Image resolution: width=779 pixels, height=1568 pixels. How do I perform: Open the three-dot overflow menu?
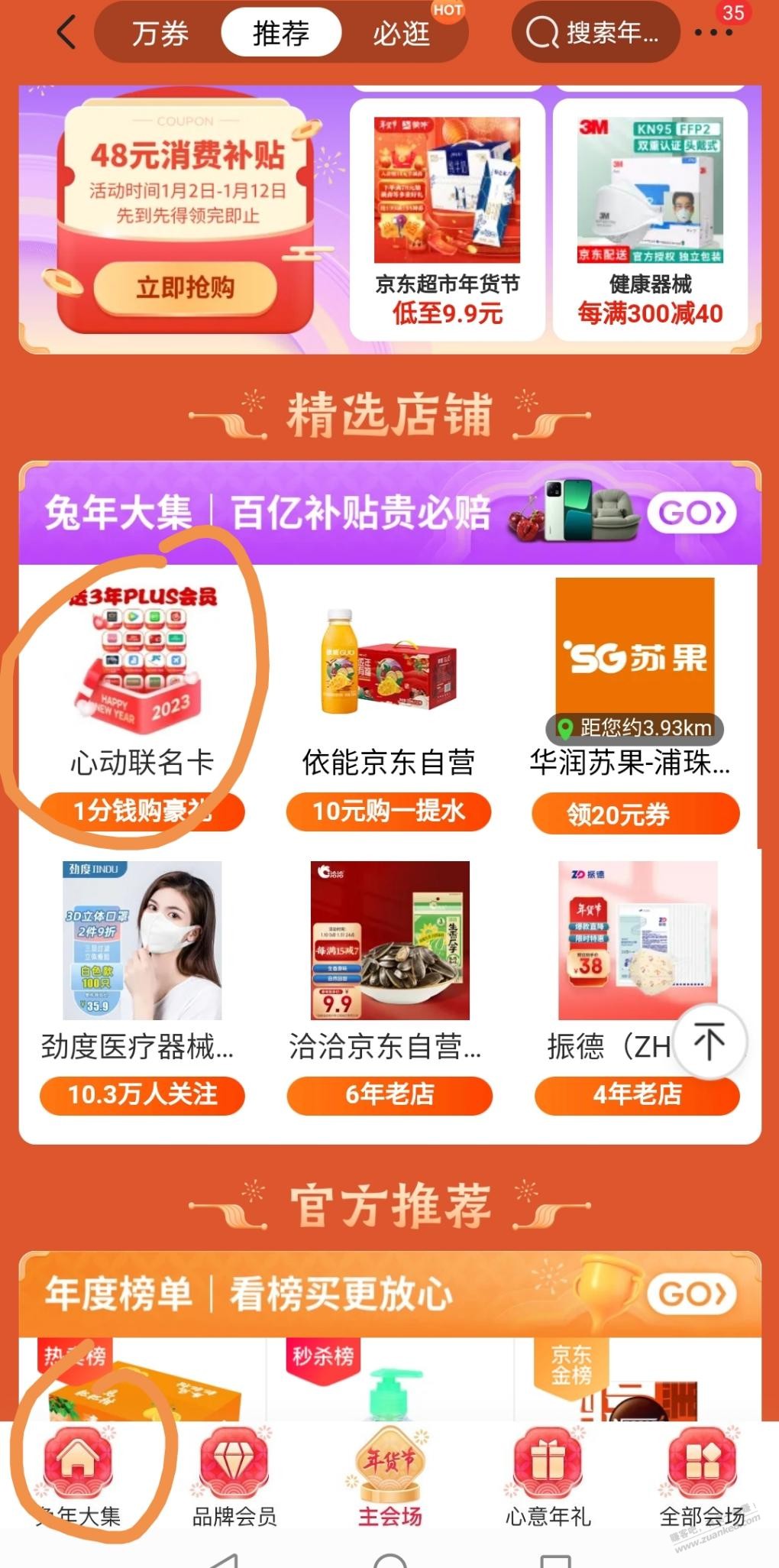pyautogui.click(x=713, y=34)
